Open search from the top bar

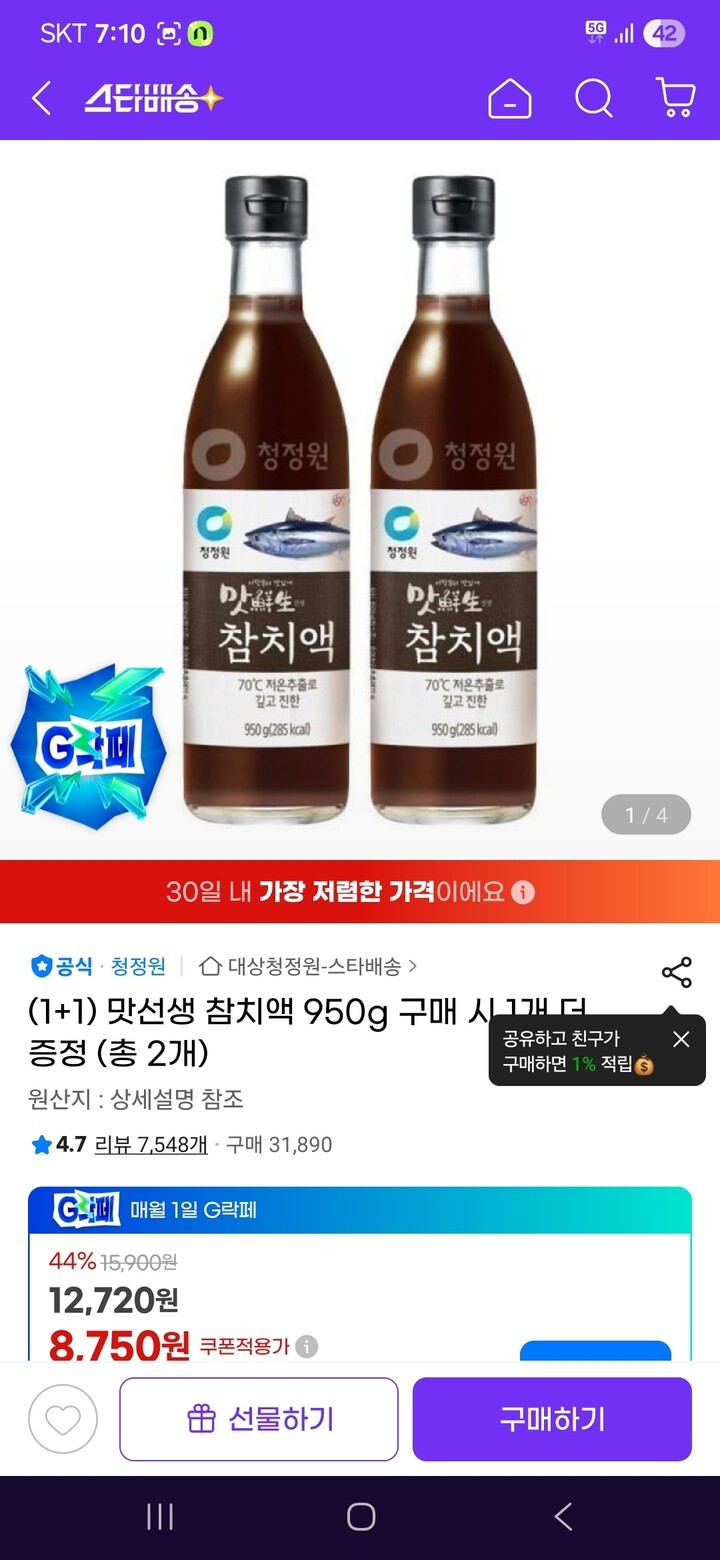click(593, 99)
